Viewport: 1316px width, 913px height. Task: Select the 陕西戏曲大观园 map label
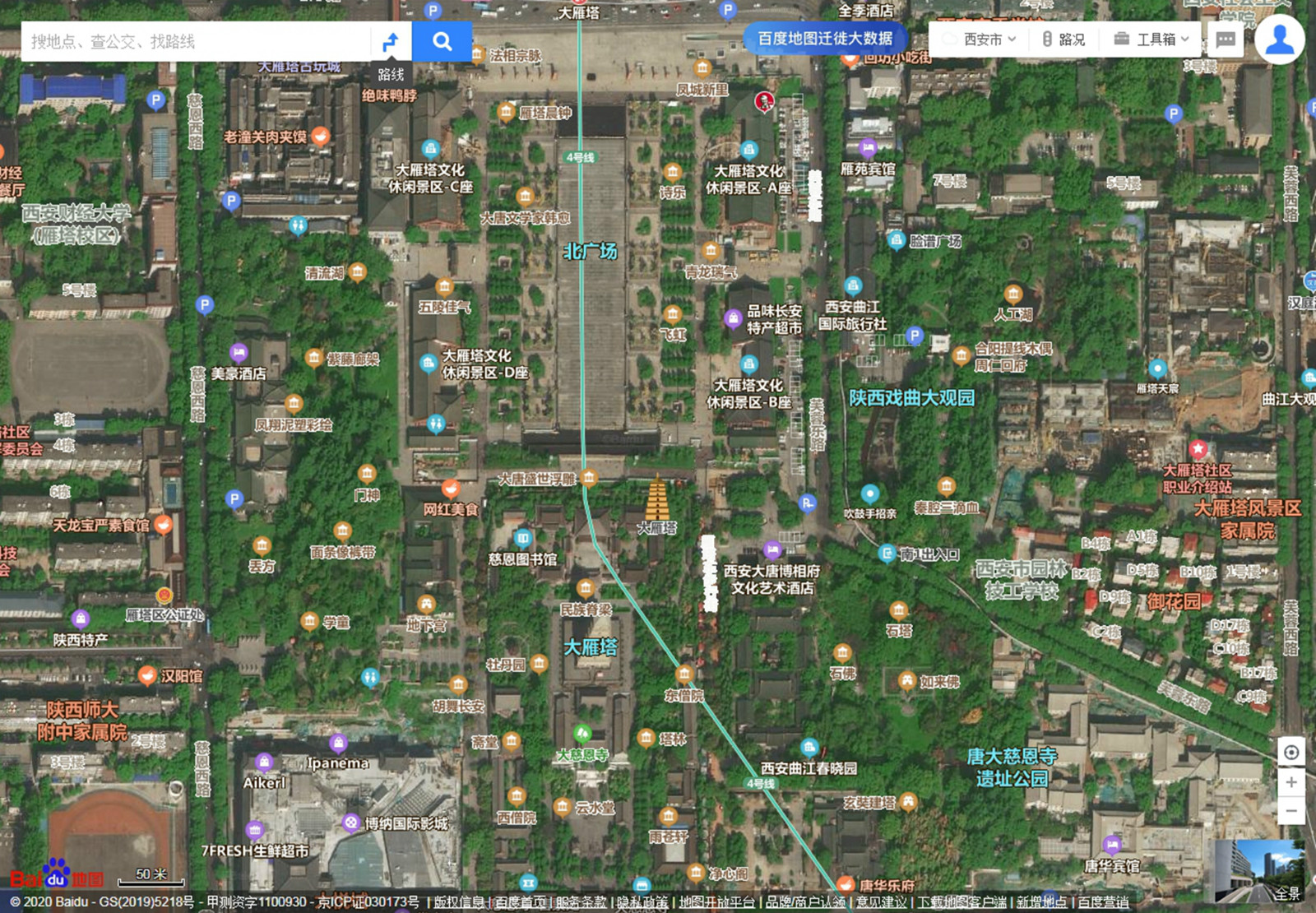point(911,398)
